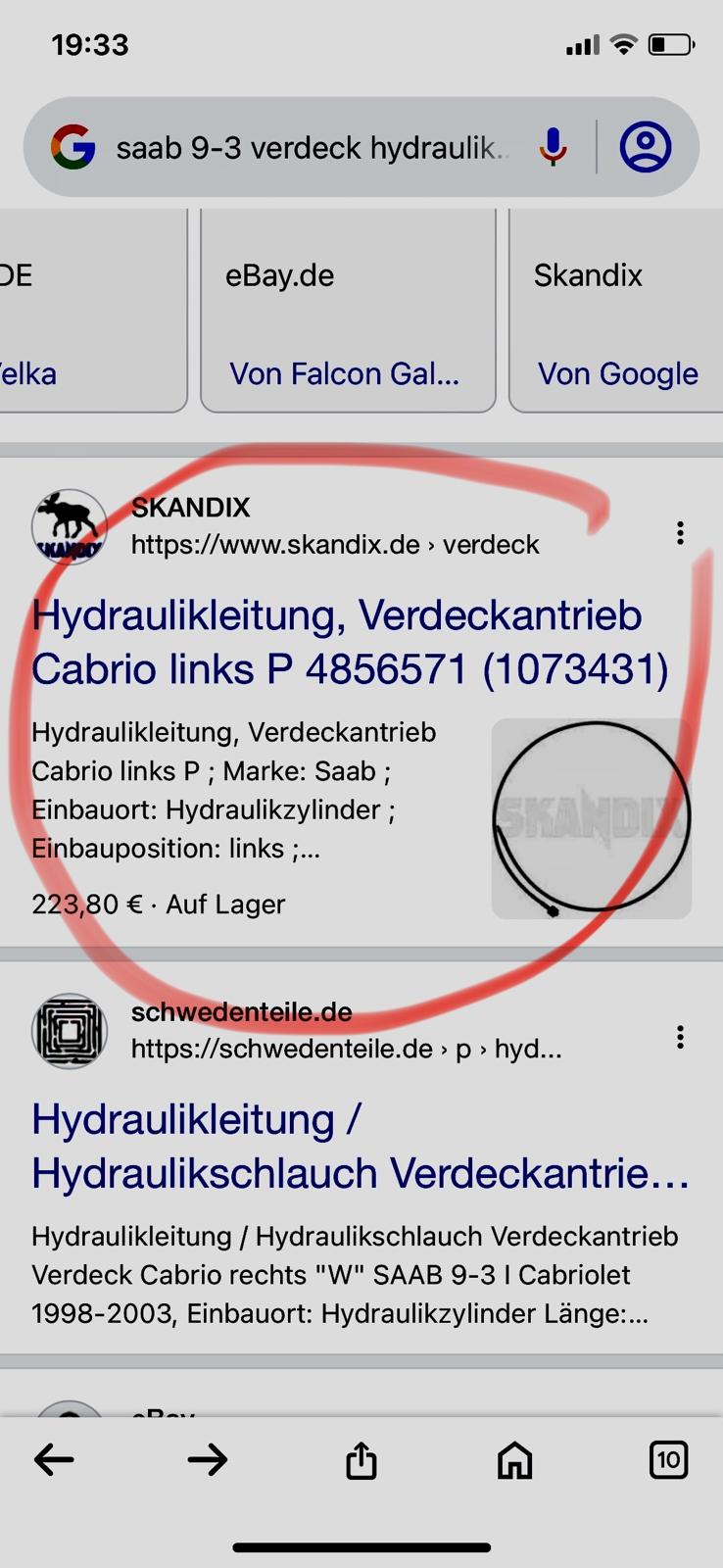Open more options for the SKANDIX result
This screenshot has height=1568, width=723.
click(x=680, y=533)
